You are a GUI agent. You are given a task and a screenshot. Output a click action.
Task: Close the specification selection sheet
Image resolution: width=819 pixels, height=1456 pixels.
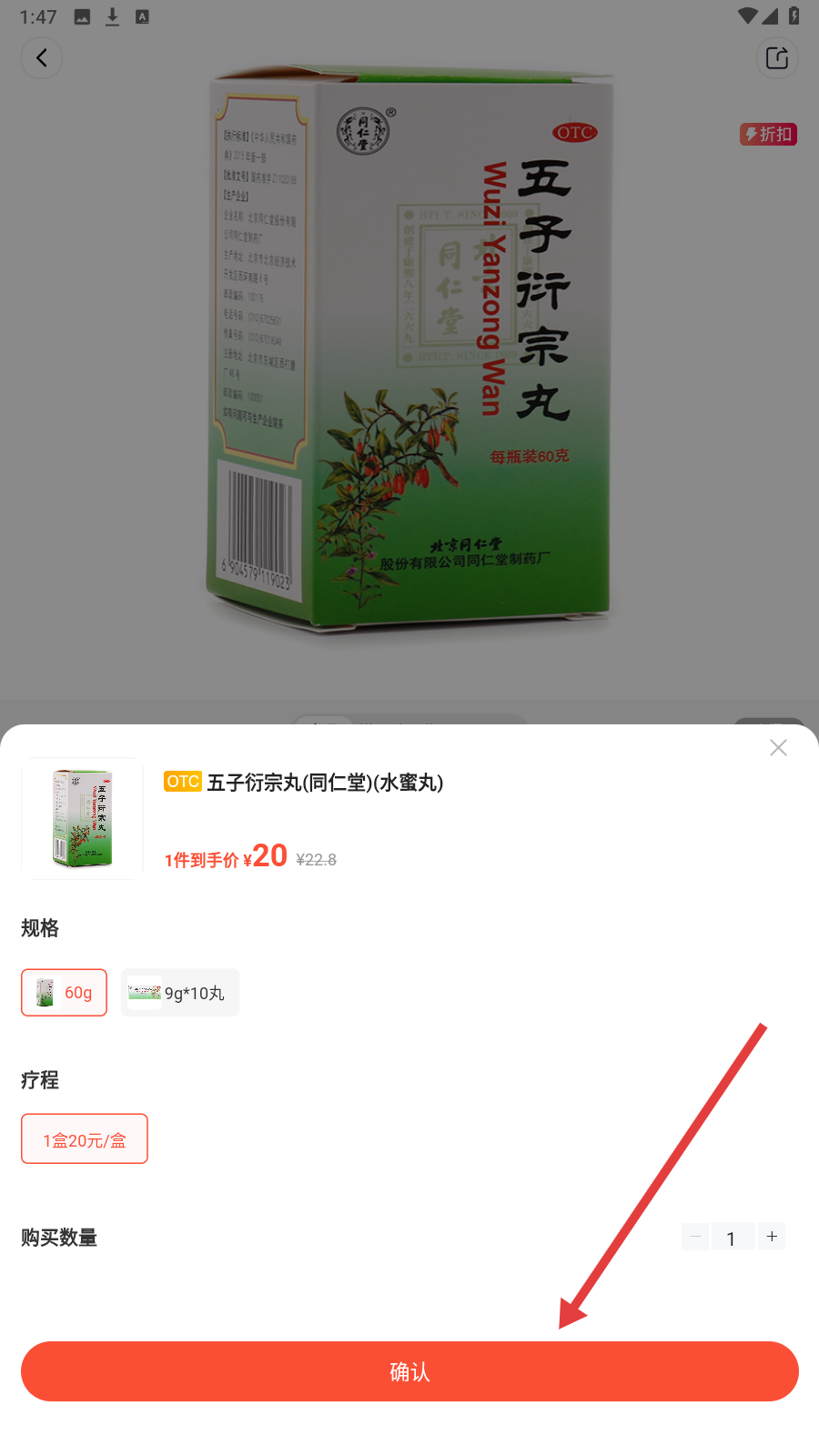point(778,748)
